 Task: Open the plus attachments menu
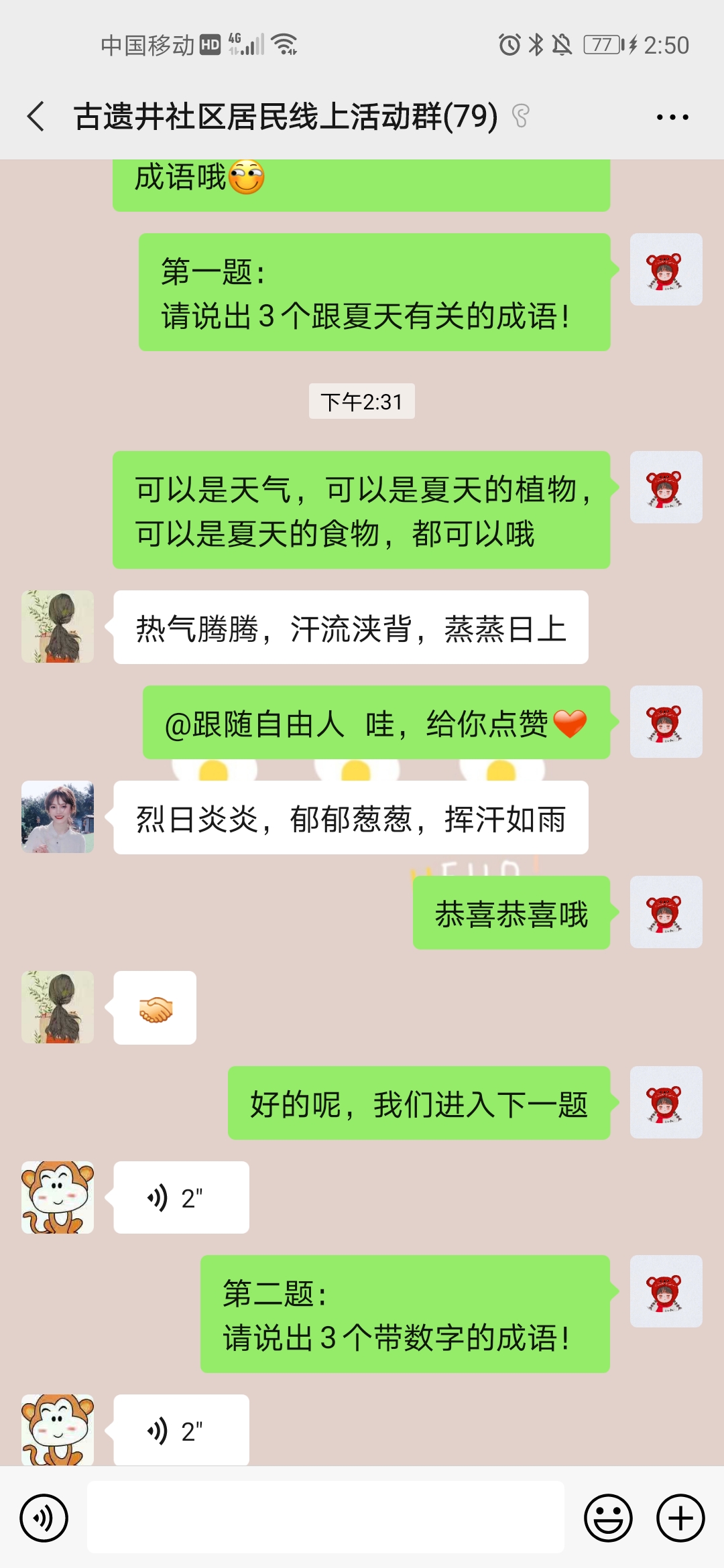680,1518
